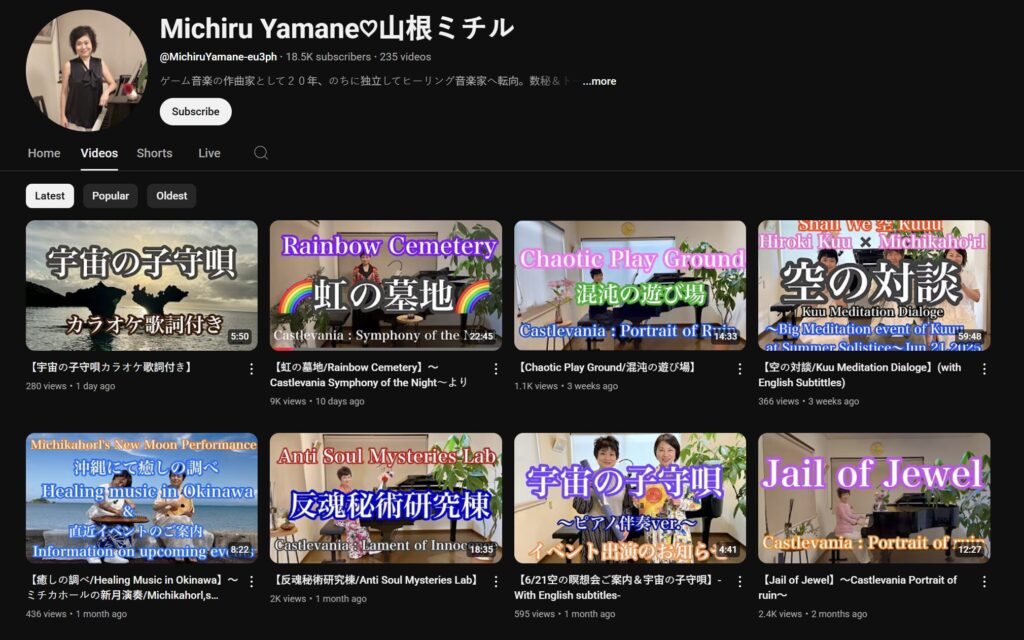Image resolution: width=1024 pixels, height=640 pixels.
Task: Open the Live tab
Action: (209, 153)
